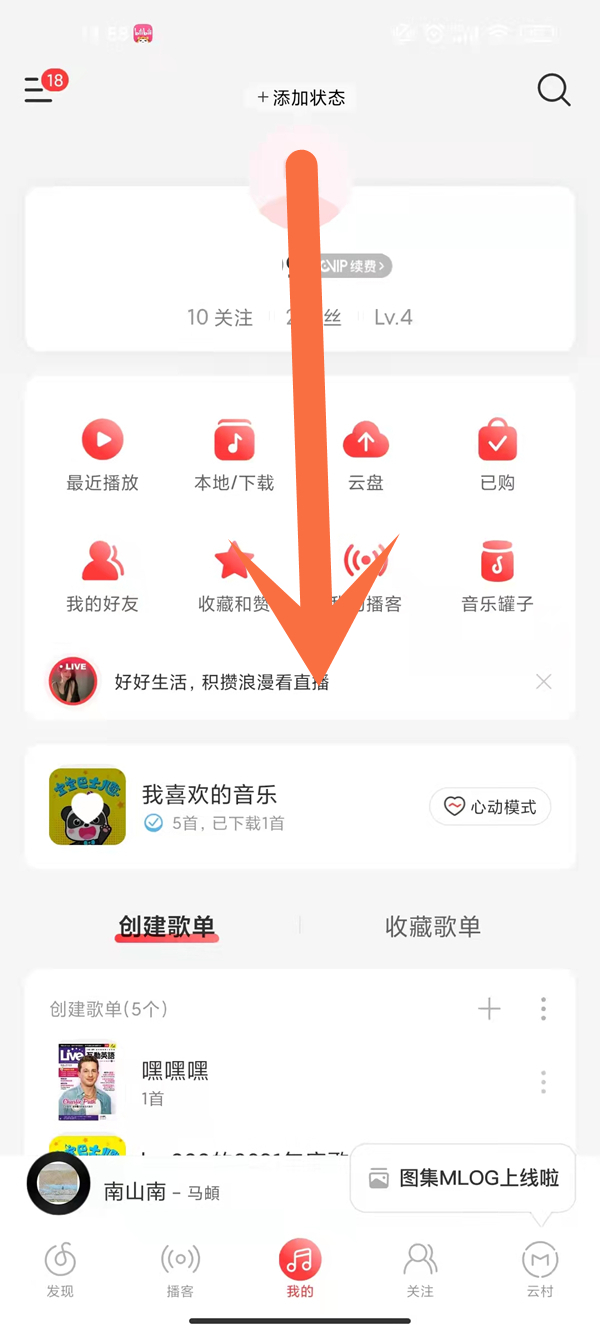
Task: Switch to the 收藏歌单 tab
Action: click(x=432, y=927)
